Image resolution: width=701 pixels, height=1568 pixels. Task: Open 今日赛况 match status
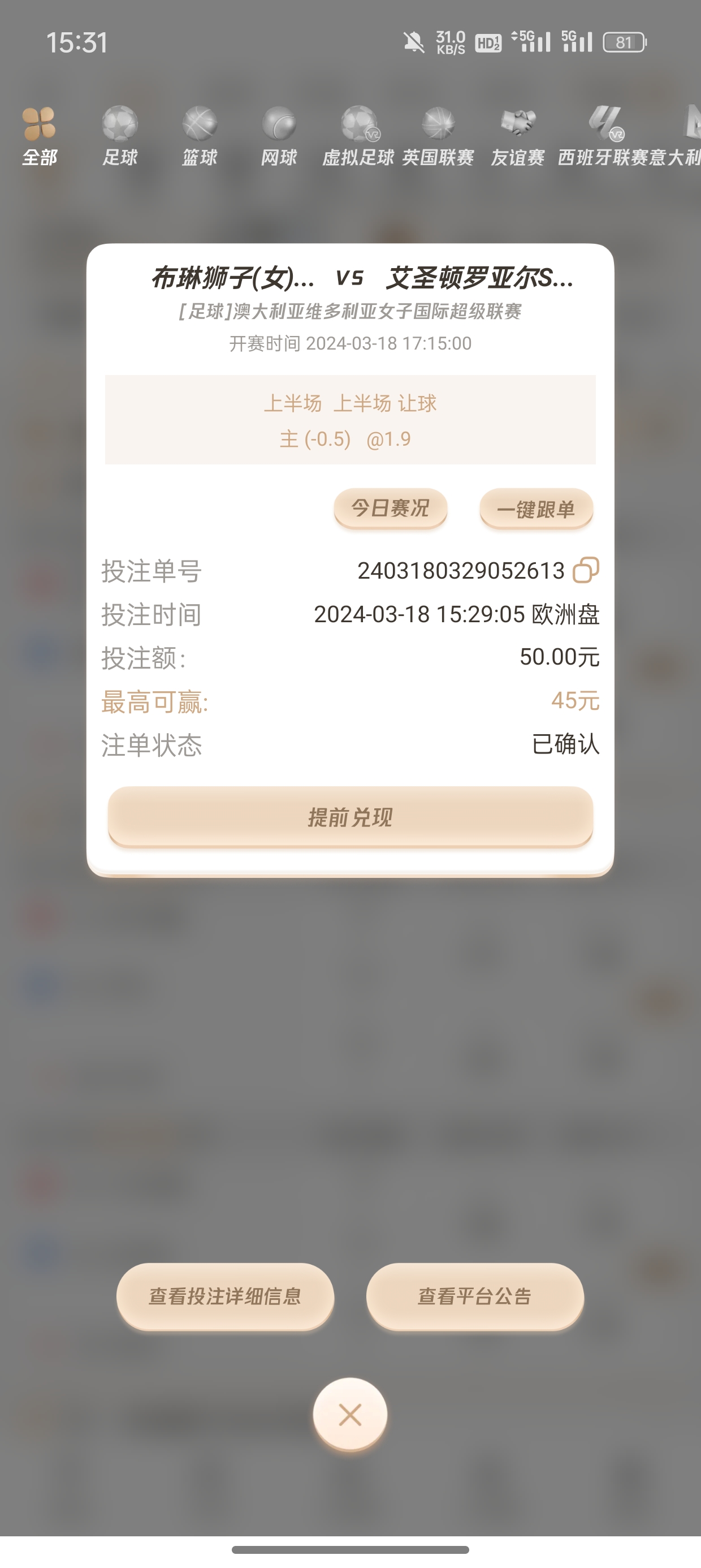click(390, 509)
